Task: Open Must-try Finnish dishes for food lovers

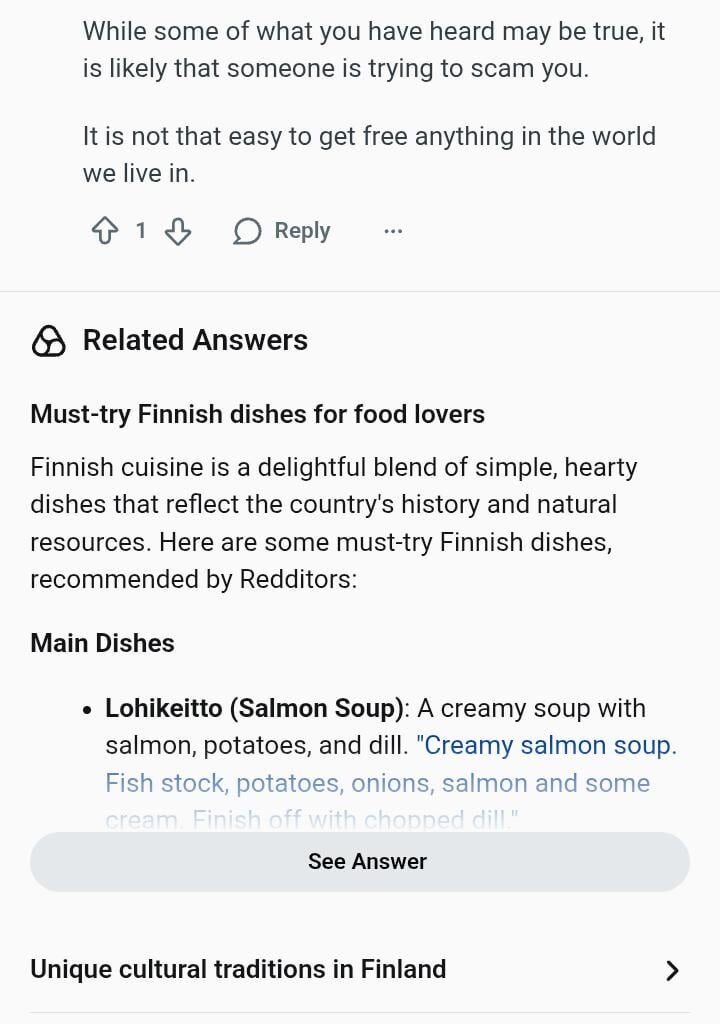Action: coord(257,414)
